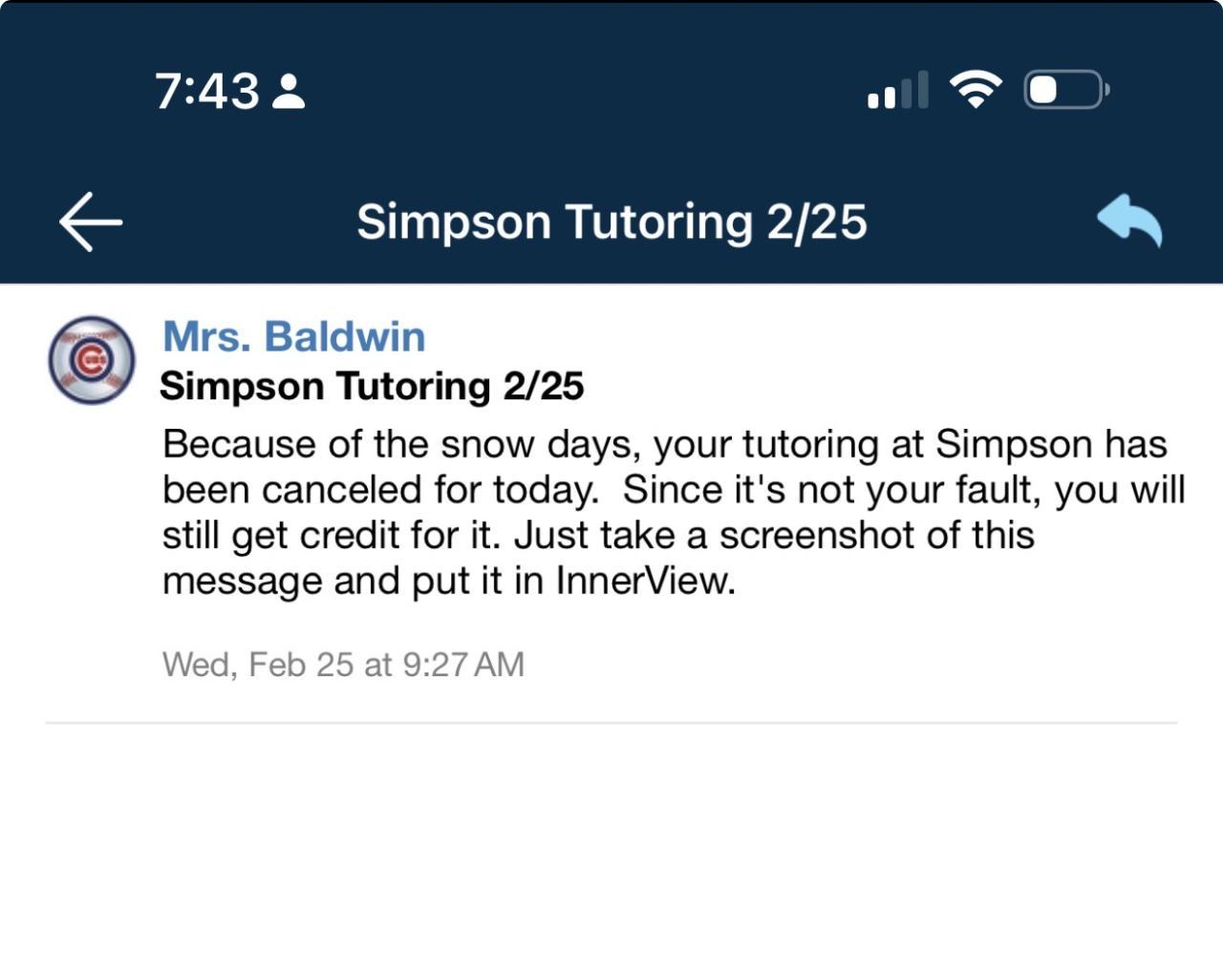Reply to the Simpson Tutoring message
Screen dimensions: 1223x980
pyautogui.click(x=1129, y=221)
